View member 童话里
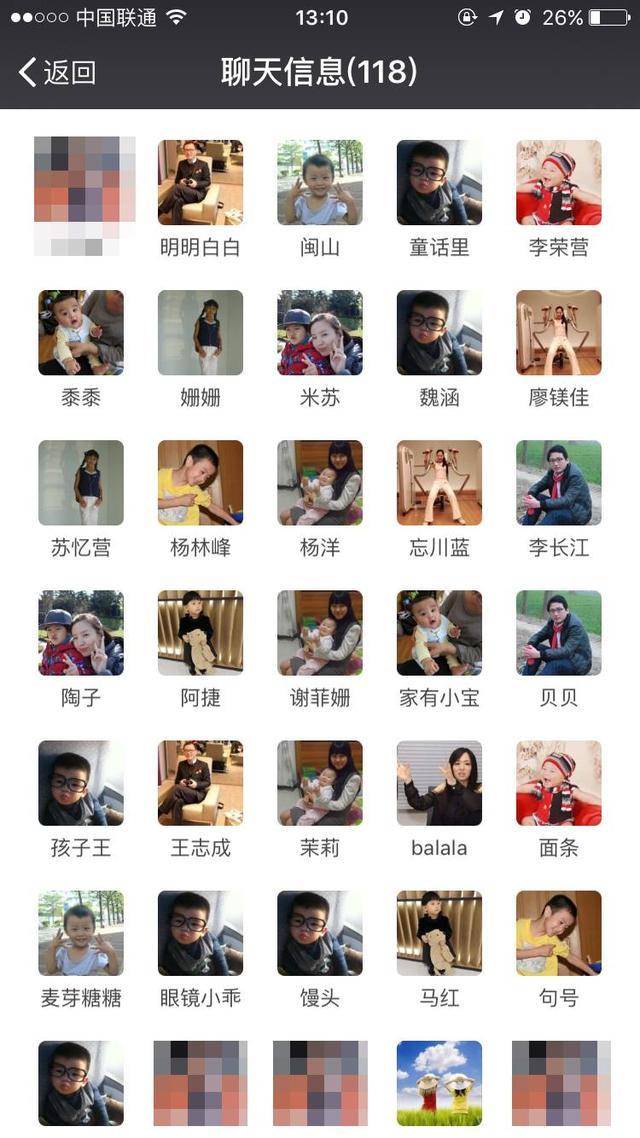Image resolution: width=640 pixels, height=1138 pixels. [x=439, y=182]
